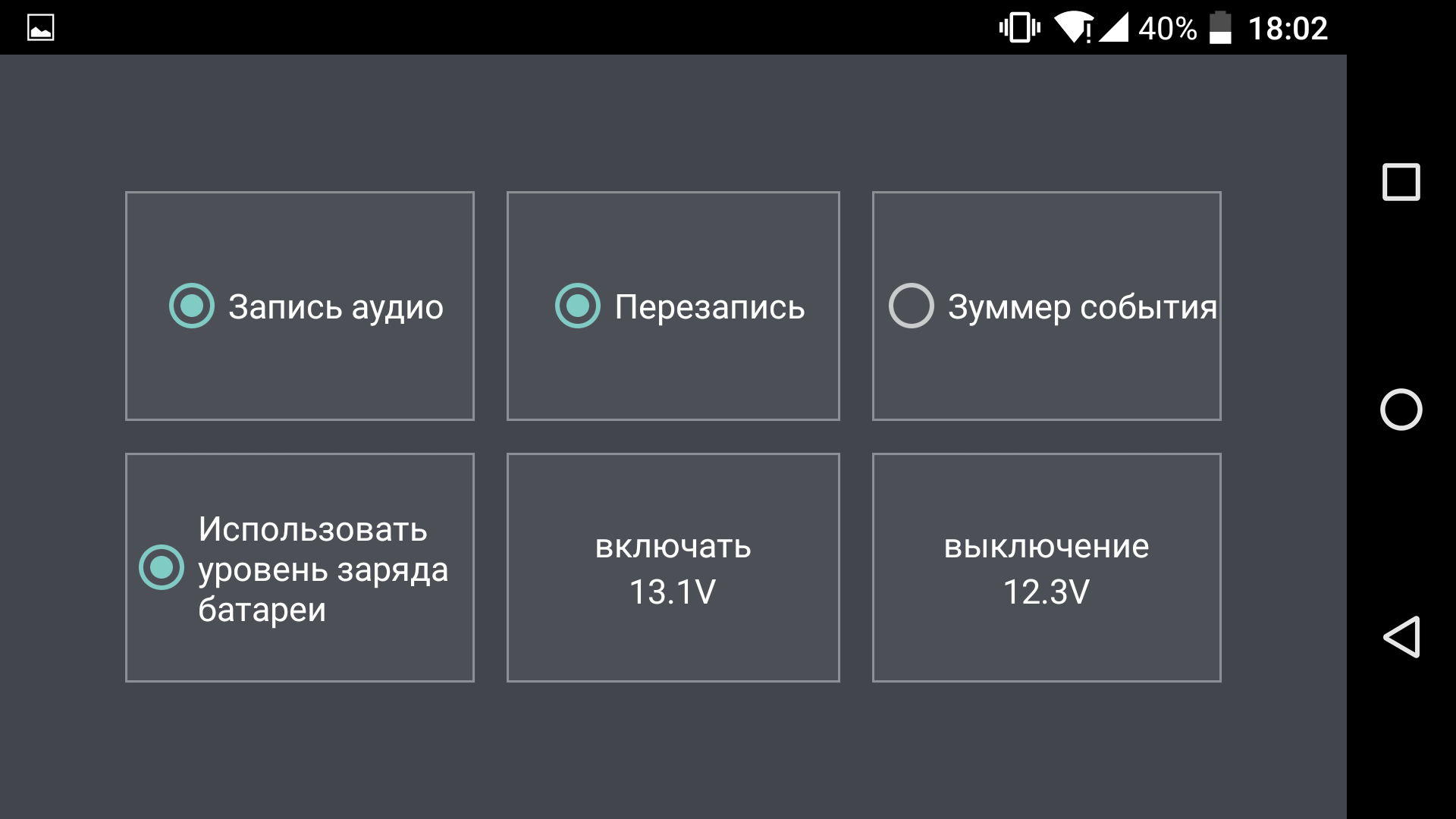Screen dimensions: 1456x819
Task: Go back with the system back button
Action: pyautogui.click(x=1401, y=637)
